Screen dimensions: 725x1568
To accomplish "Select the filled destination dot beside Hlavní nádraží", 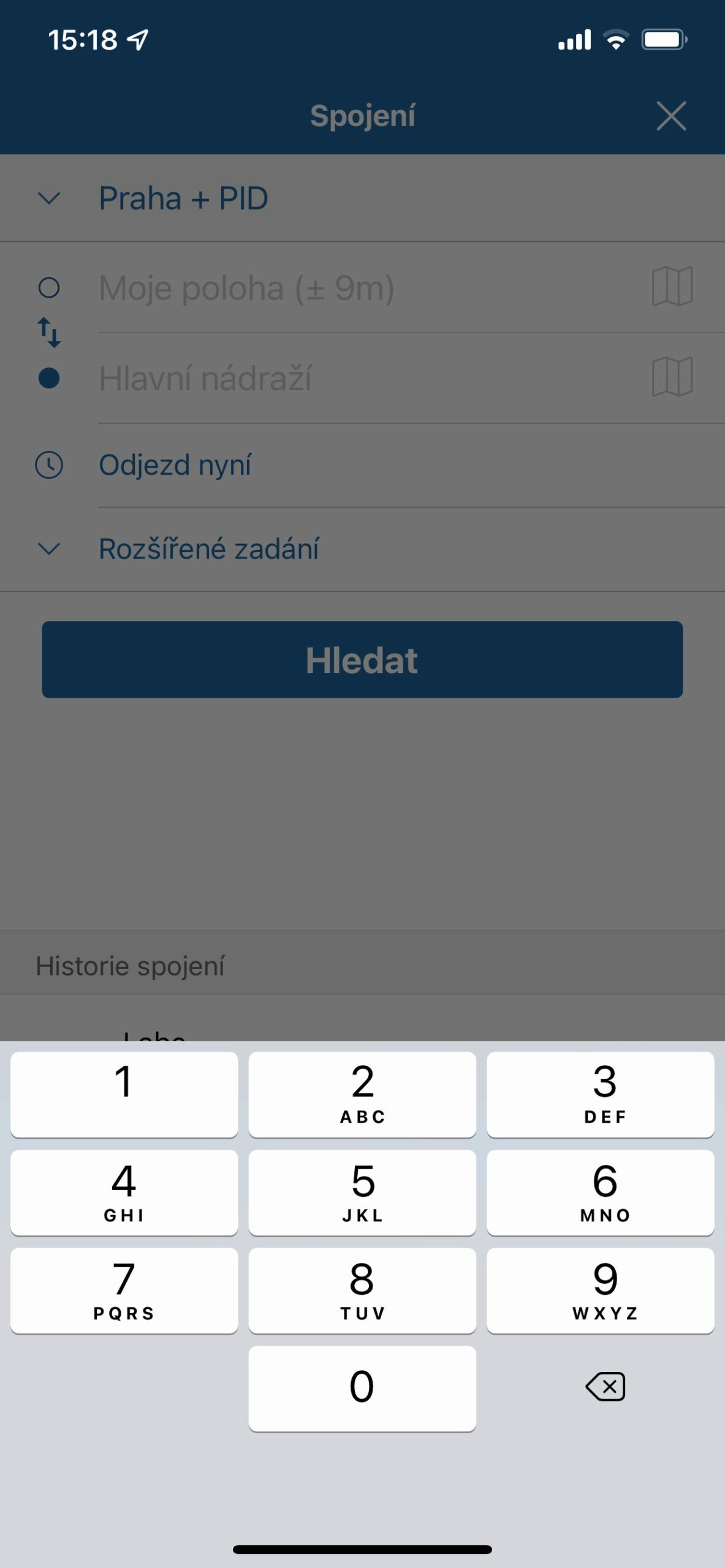I will pos(49,379).
